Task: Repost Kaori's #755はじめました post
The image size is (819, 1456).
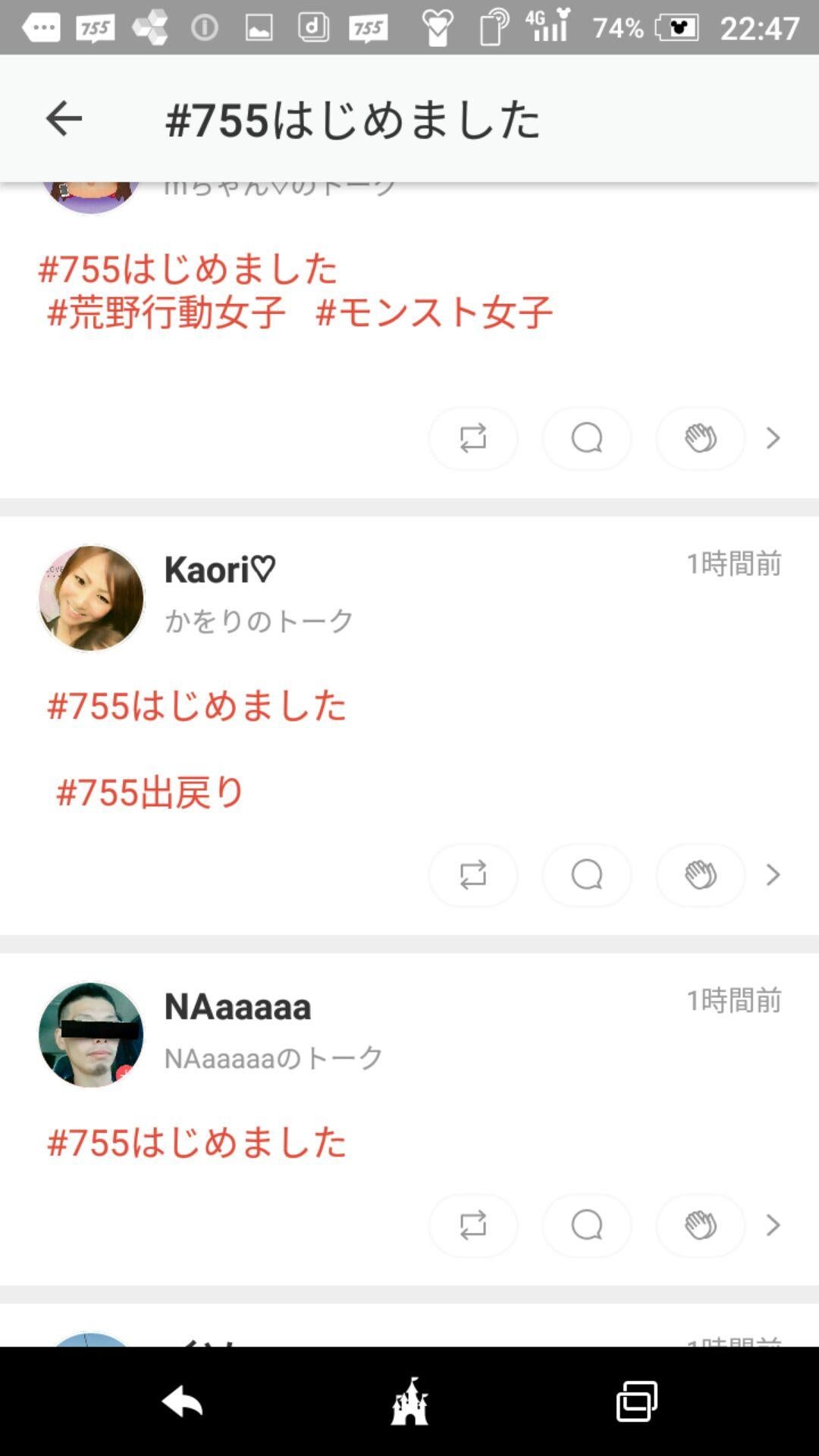Action: 472,874
